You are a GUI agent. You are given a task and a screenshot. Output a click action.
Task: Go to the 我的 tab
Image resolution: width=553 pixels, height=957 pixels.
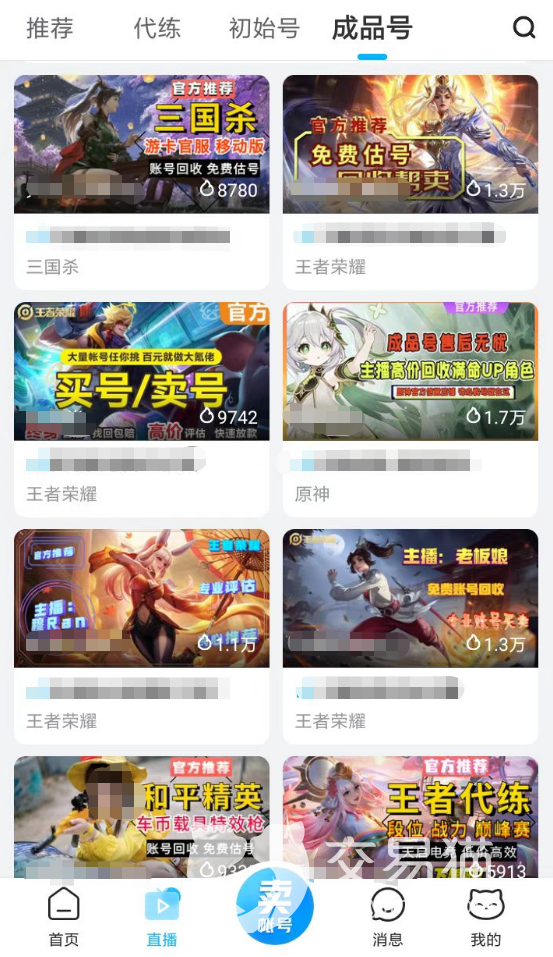tap(485, 917)
